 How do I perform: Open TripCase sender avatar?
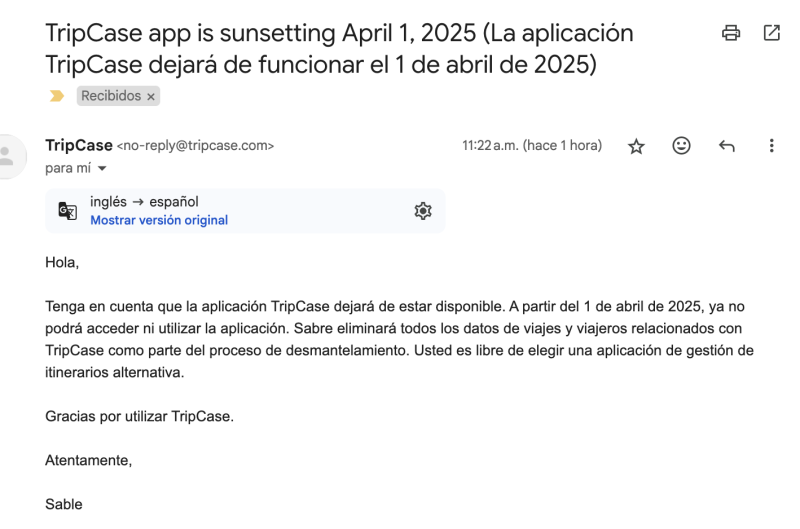click(x=8, y=155)
